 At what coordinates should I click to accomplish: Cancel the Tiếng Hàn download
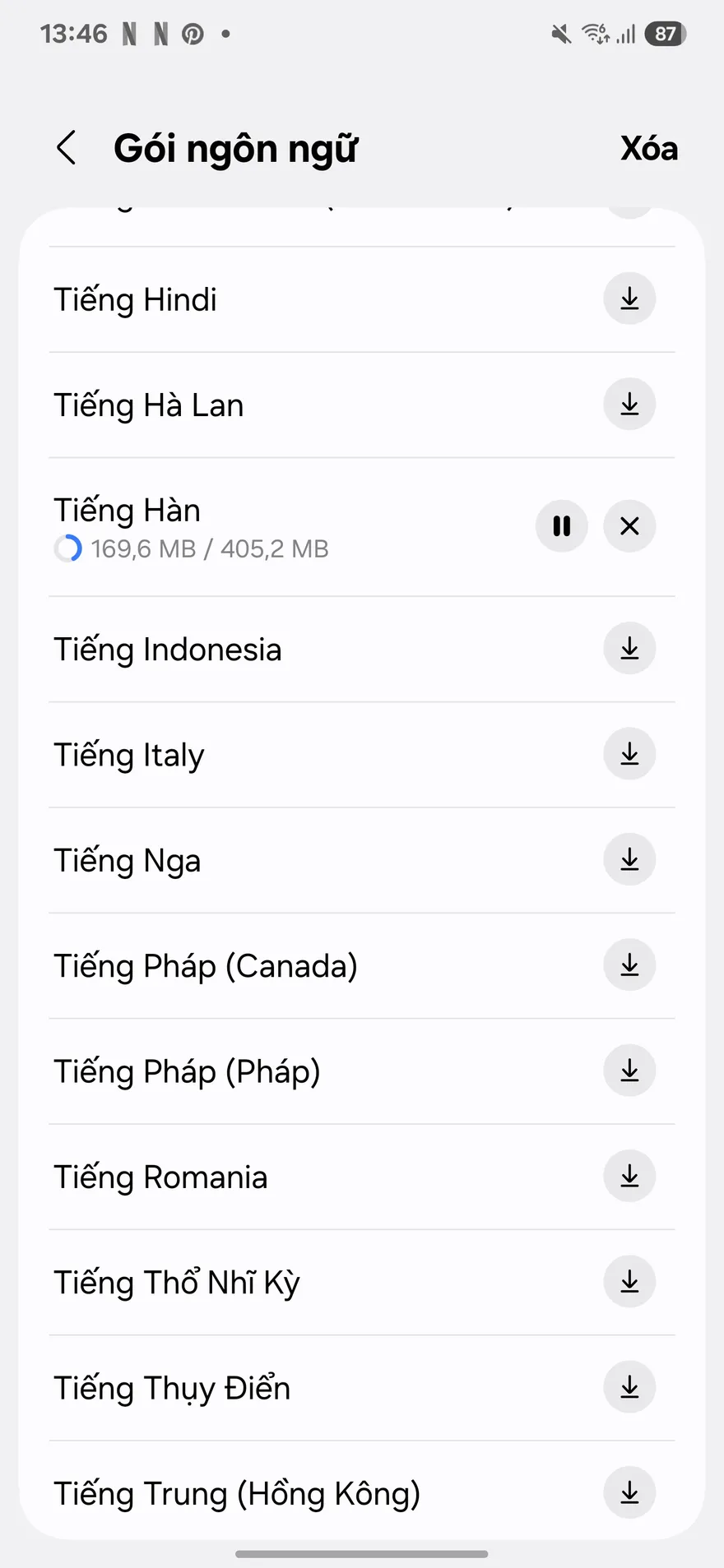(629, 526)
